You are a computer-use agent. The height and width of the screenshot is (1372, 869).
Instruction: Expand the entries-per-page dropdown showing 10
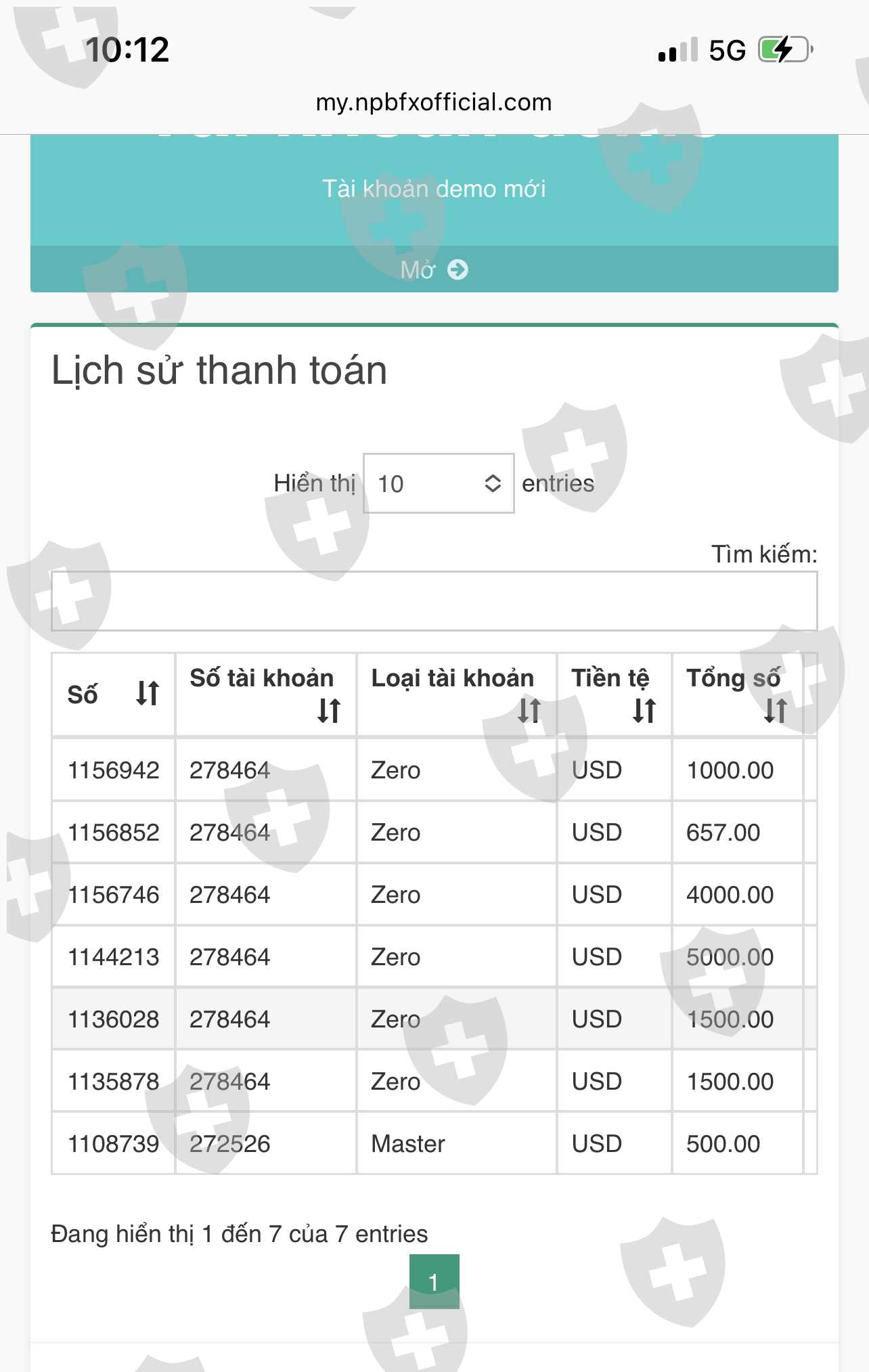tap(439, 483)
